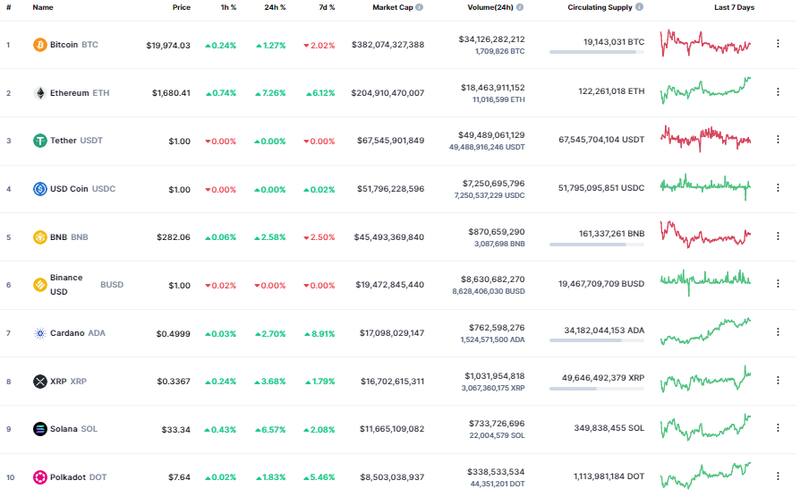This screenshot has width=800, height=498.
Task: Open the Bitcoin BTC coin page
Action: [63, 45]
